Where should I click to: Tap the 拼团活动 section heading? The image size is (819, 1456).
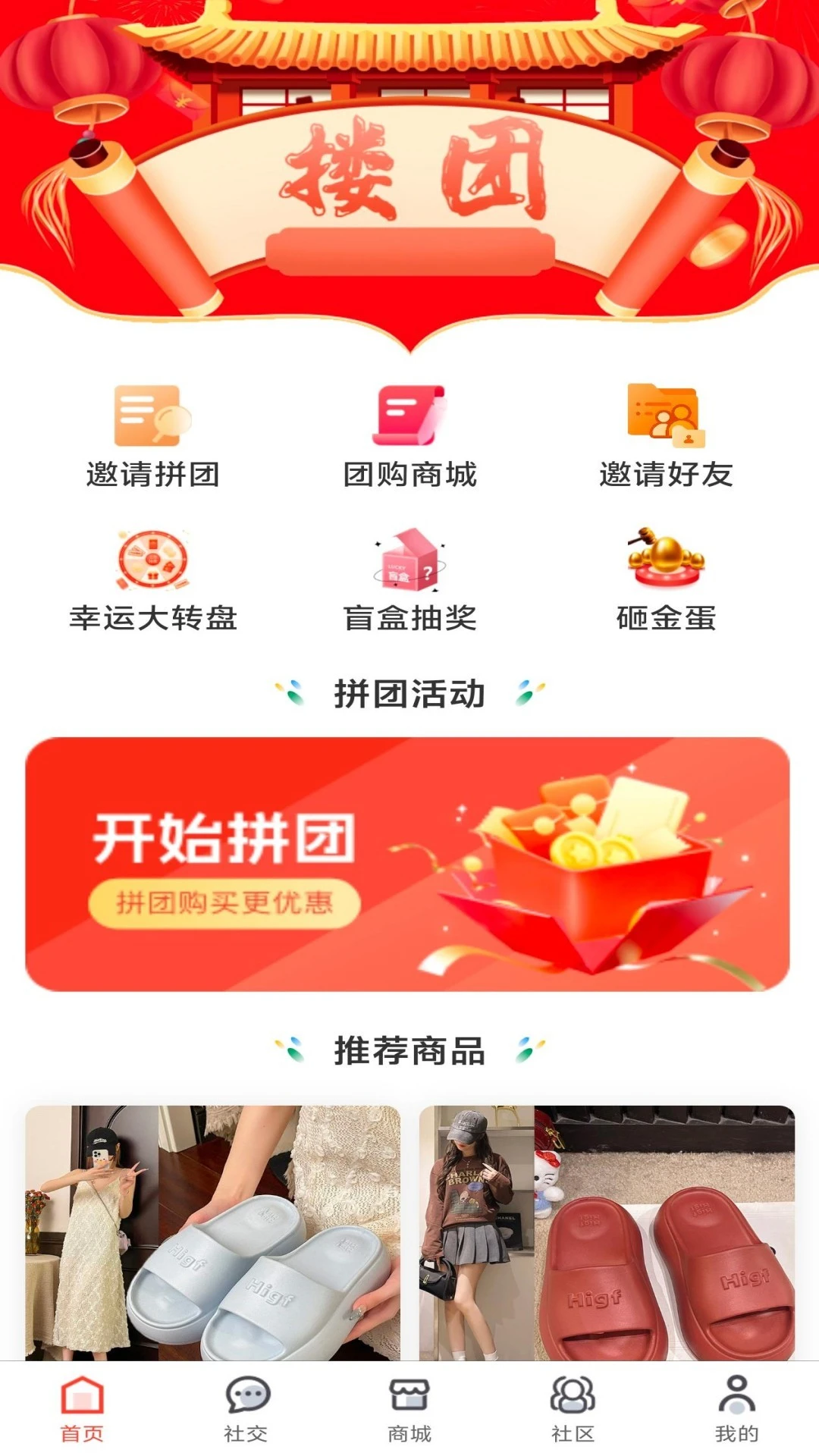coord(409,692)
